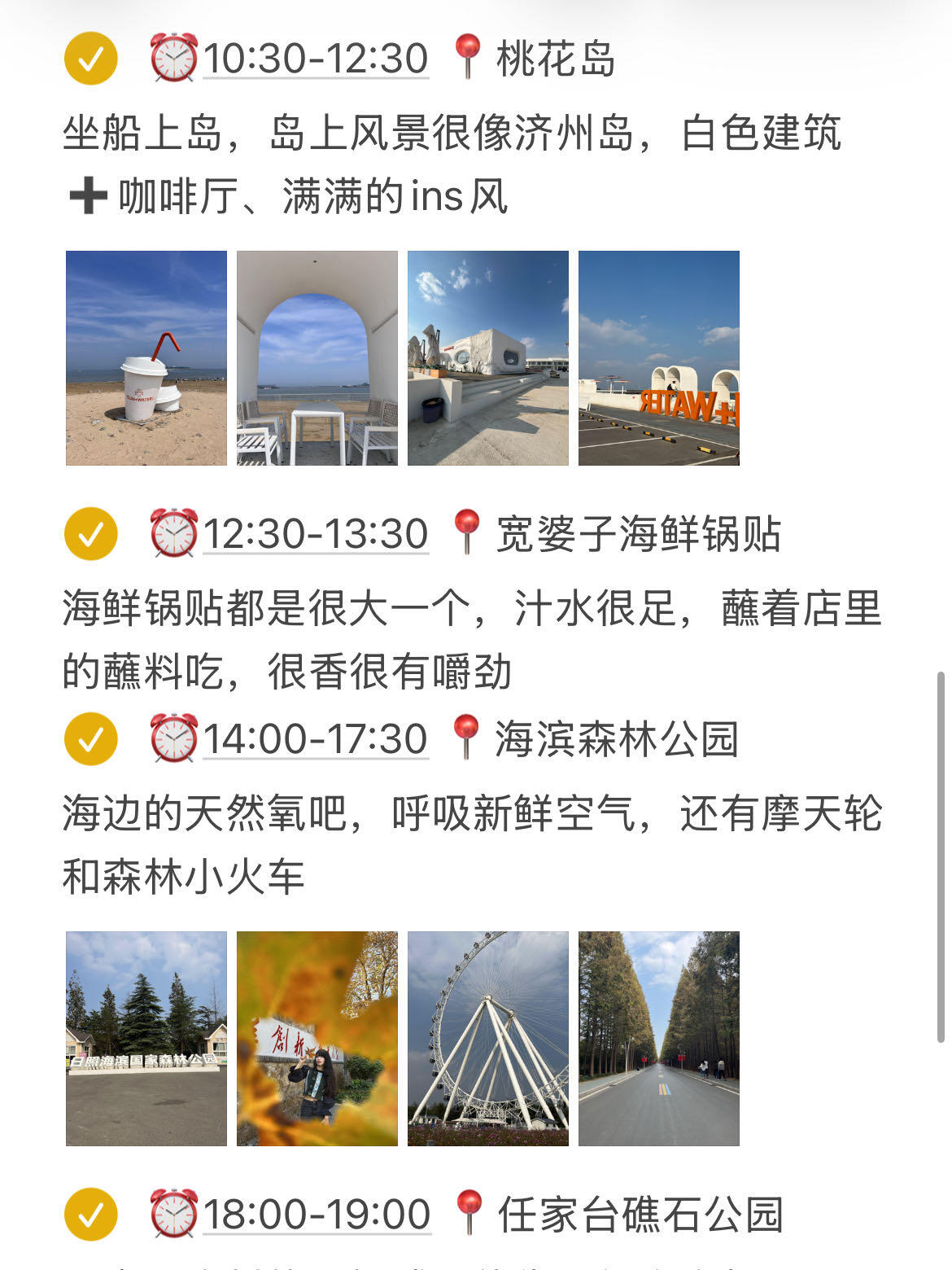
Task: View the white arch seaside table photo
Action: tap(317, 358)
